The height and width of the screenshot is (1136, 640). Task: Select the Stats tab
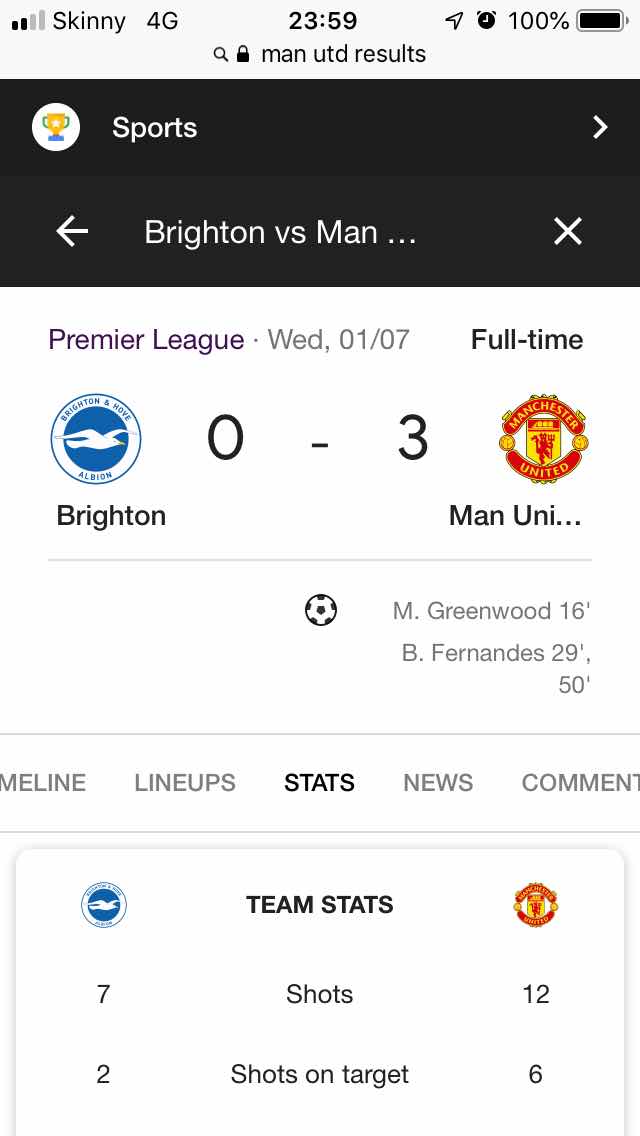click(319, 783)
